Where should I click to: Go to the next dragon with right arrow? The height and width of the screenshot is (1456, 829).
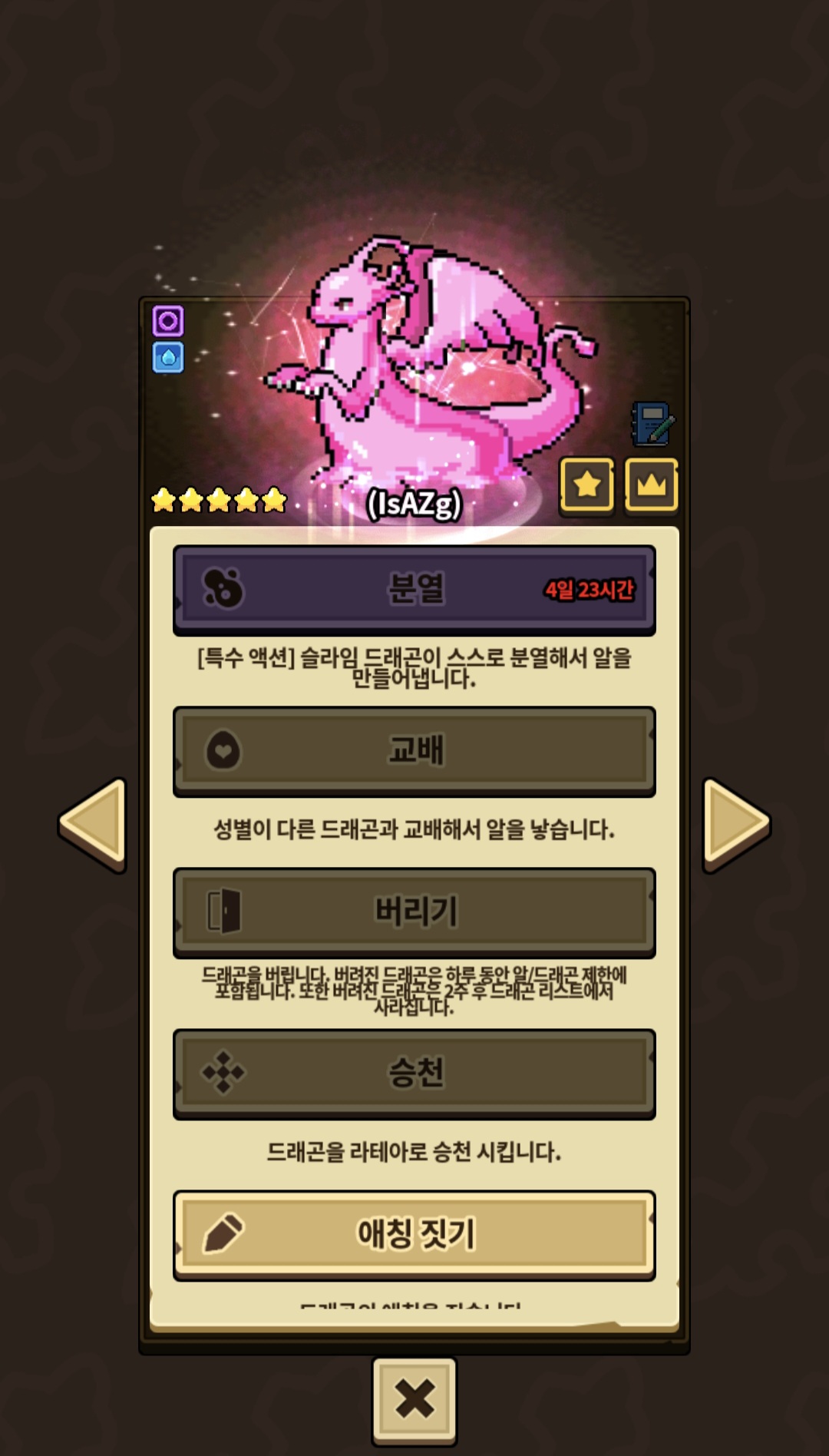click(x=735, y=824)
